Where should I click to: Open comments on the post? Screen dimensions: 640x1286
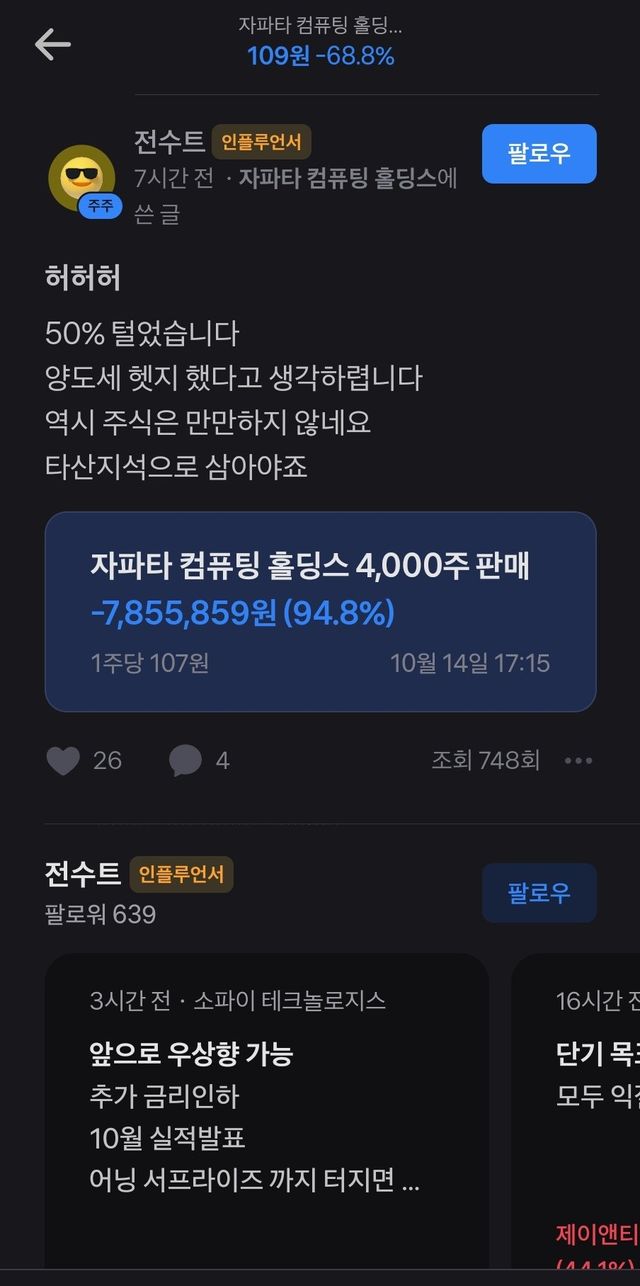click(x=186, y=761)
